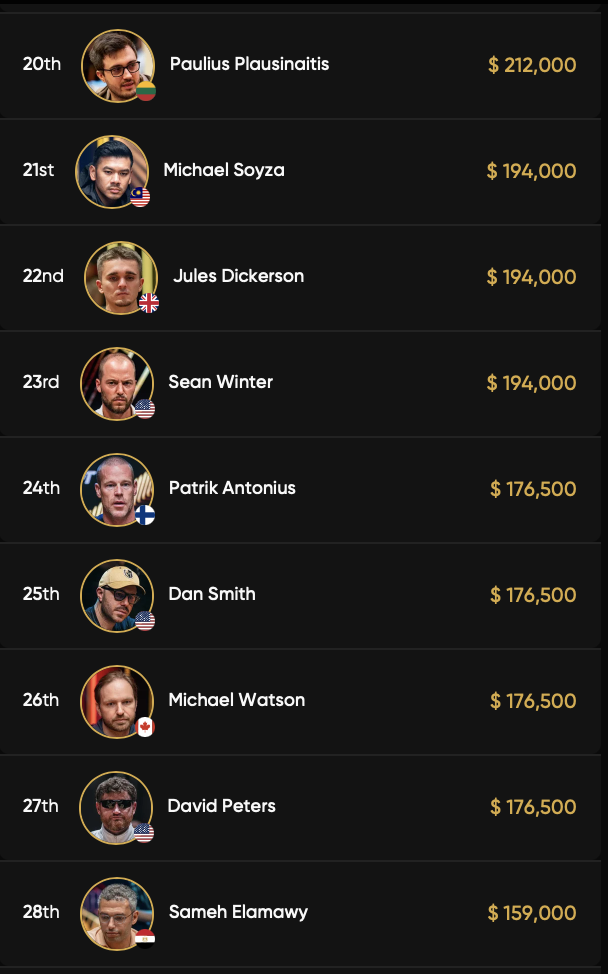View Sean Winter's 23rd place entry
The image size is (608, 974).
pos(304,383)
